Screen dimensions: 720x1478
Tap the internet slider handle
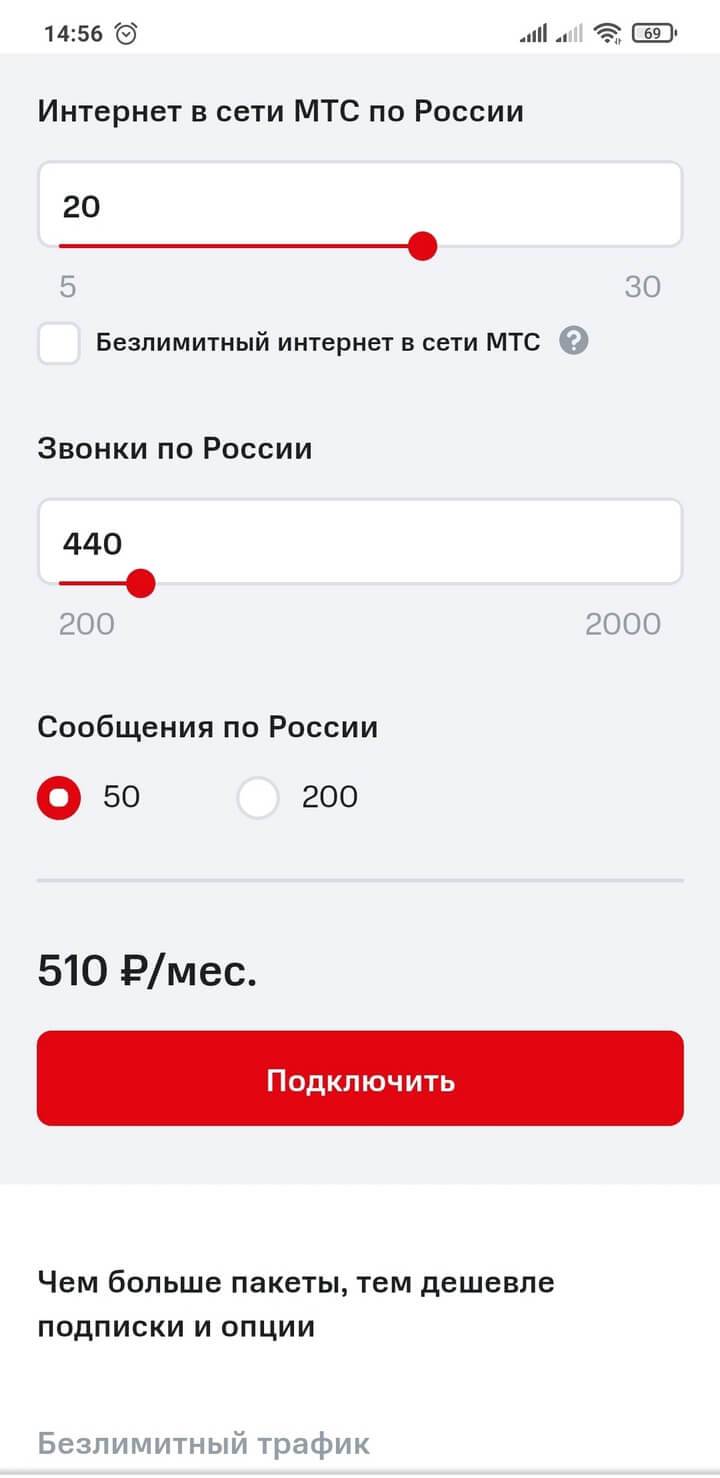(x=423, y=246)
